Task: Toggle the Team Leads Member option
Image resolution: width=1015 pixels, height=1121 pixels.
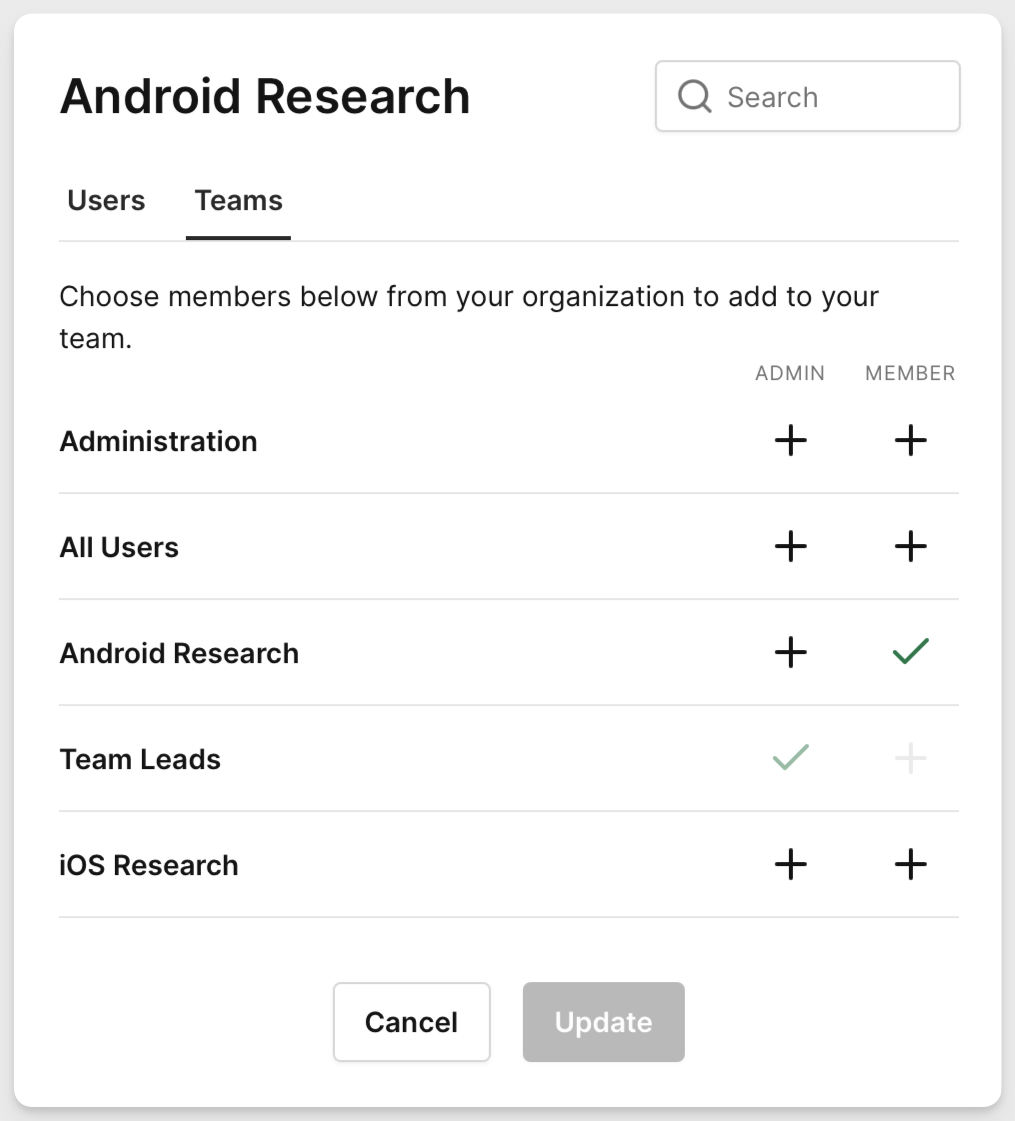Action: pyautogui.click(x=909, y=758)
